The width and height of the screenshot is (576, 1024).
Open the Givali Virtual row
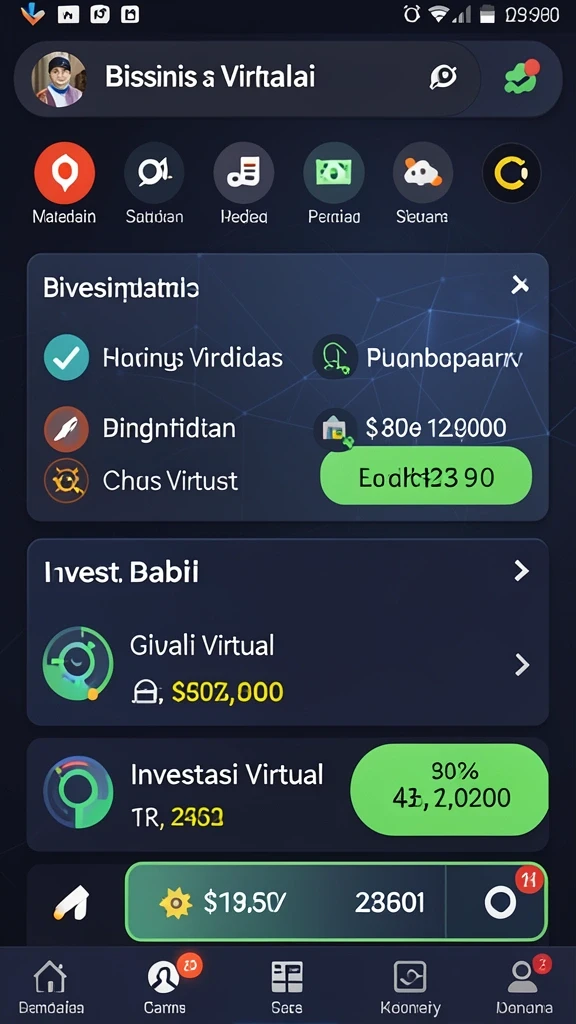click(287, 665)
